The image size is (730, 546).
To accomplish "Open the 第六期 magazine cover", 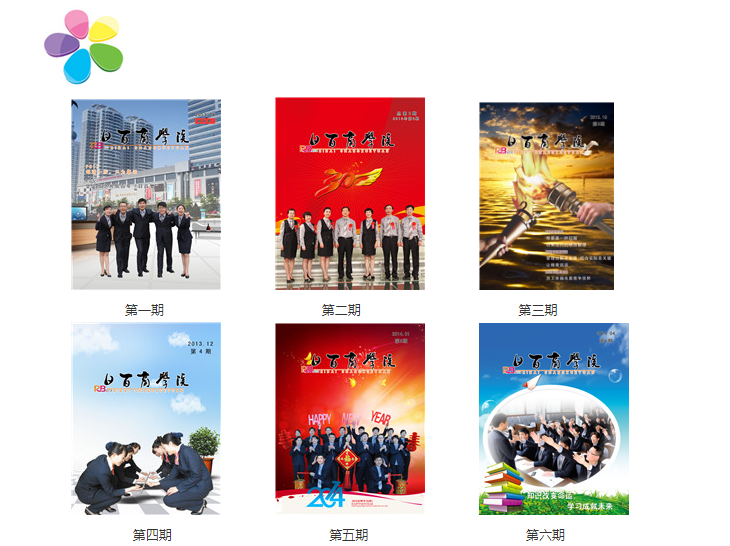I will tap(553, 418).
